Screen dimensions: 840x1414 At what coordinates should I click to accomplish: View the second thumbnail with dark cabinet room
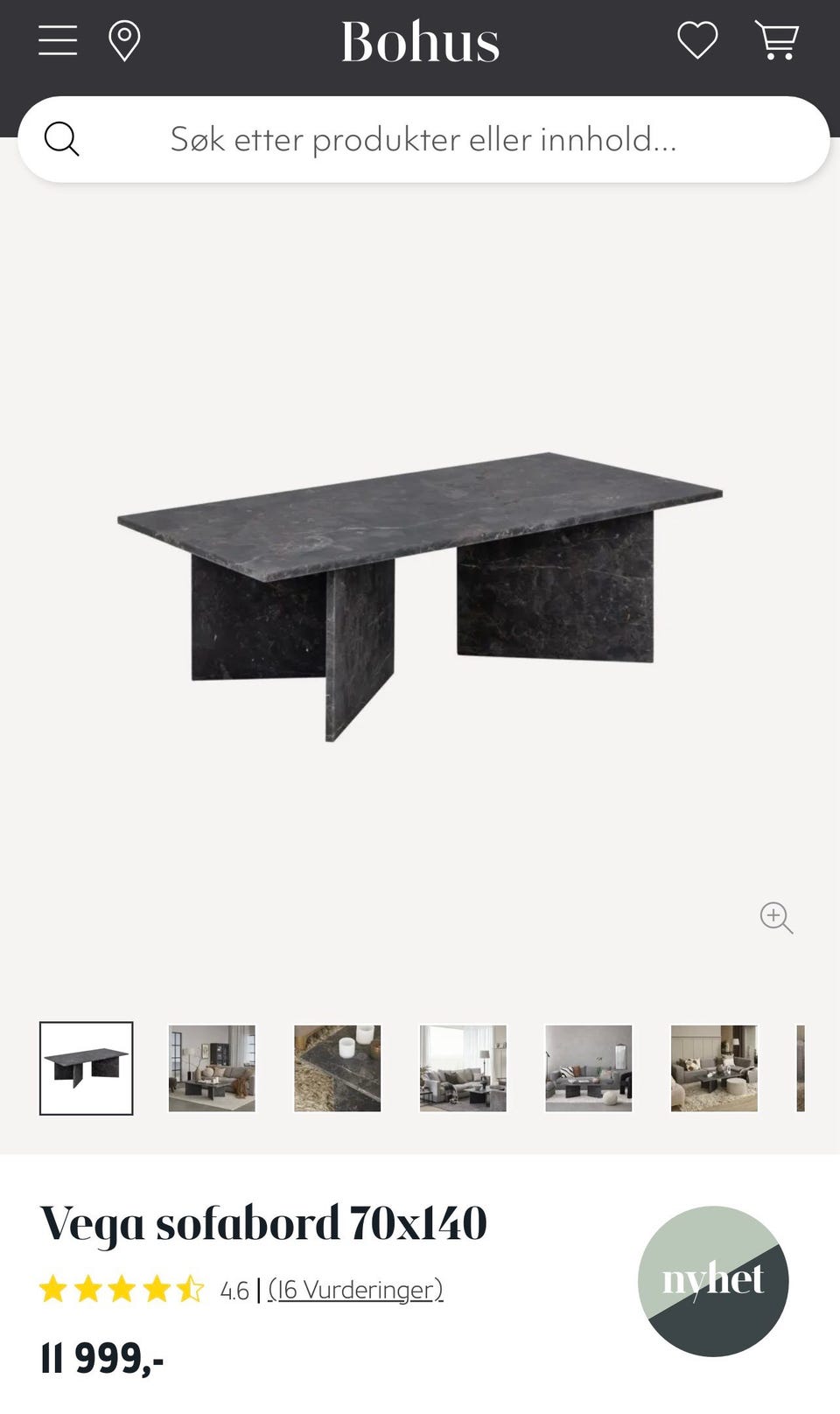pyautogui.click(x=212, y=1068)
